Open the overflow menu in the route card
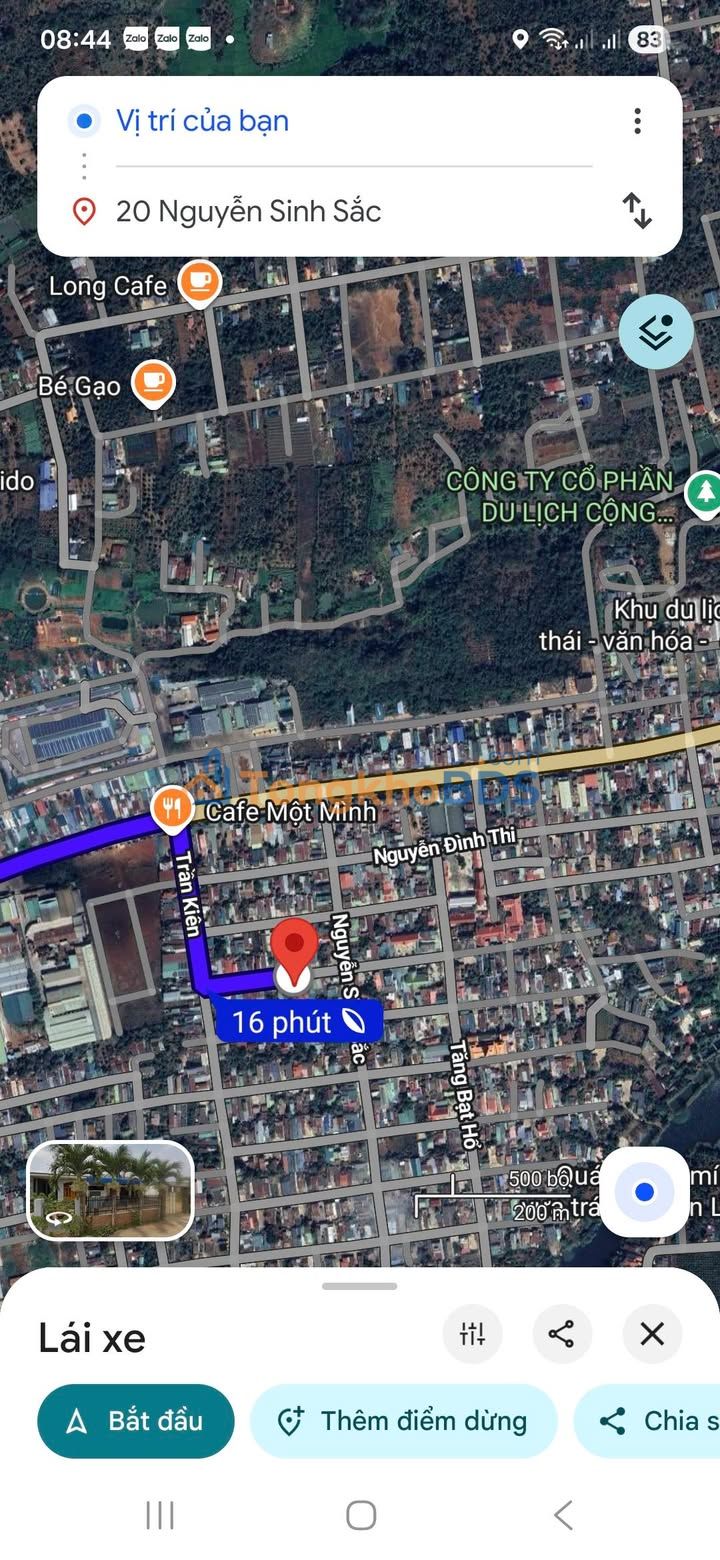The height and width of the screenshot is (1560, 720). 637,122
